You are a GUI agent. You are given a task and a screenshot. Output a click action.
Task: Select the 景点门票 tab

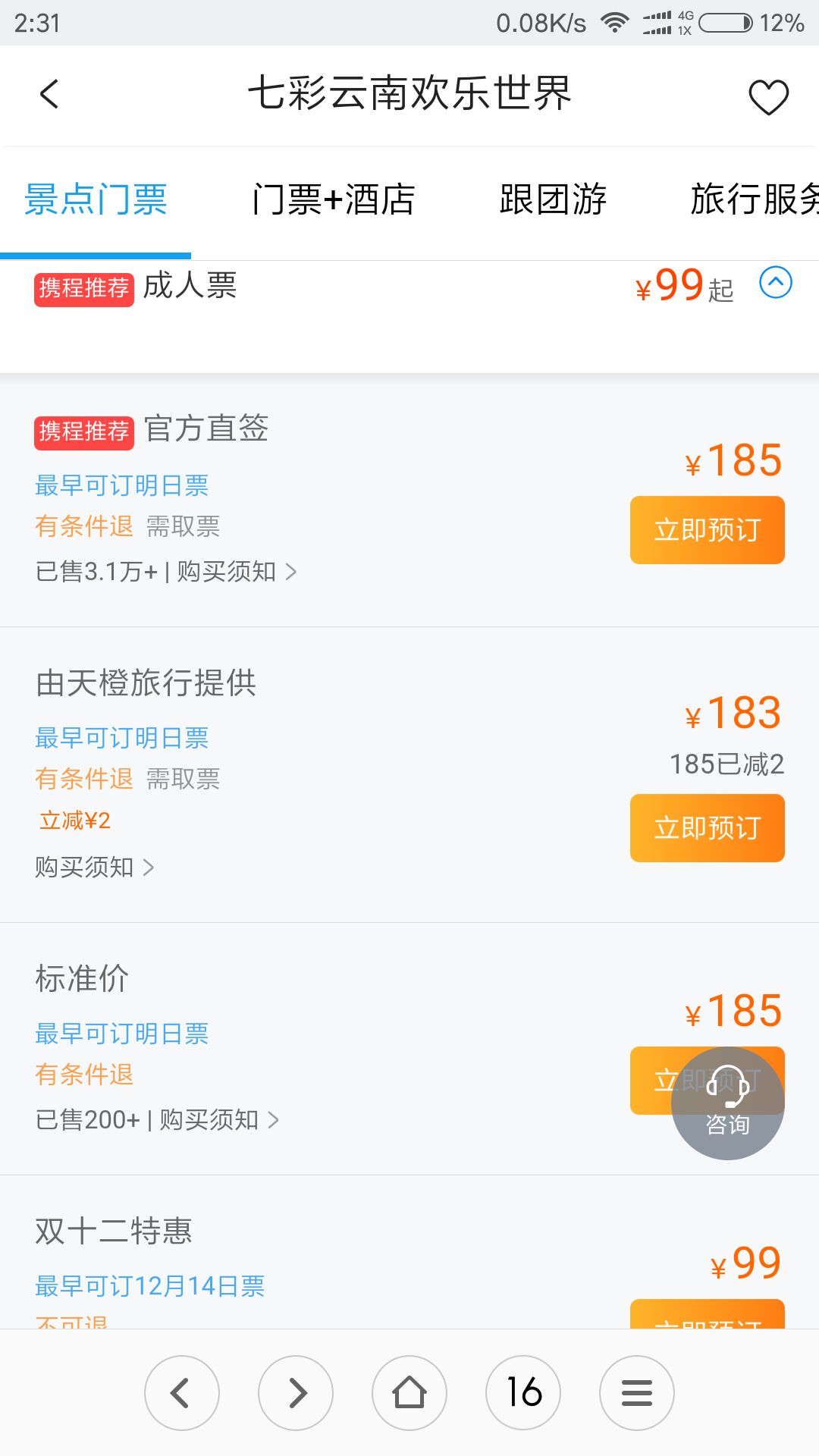(x=96, y=200)
